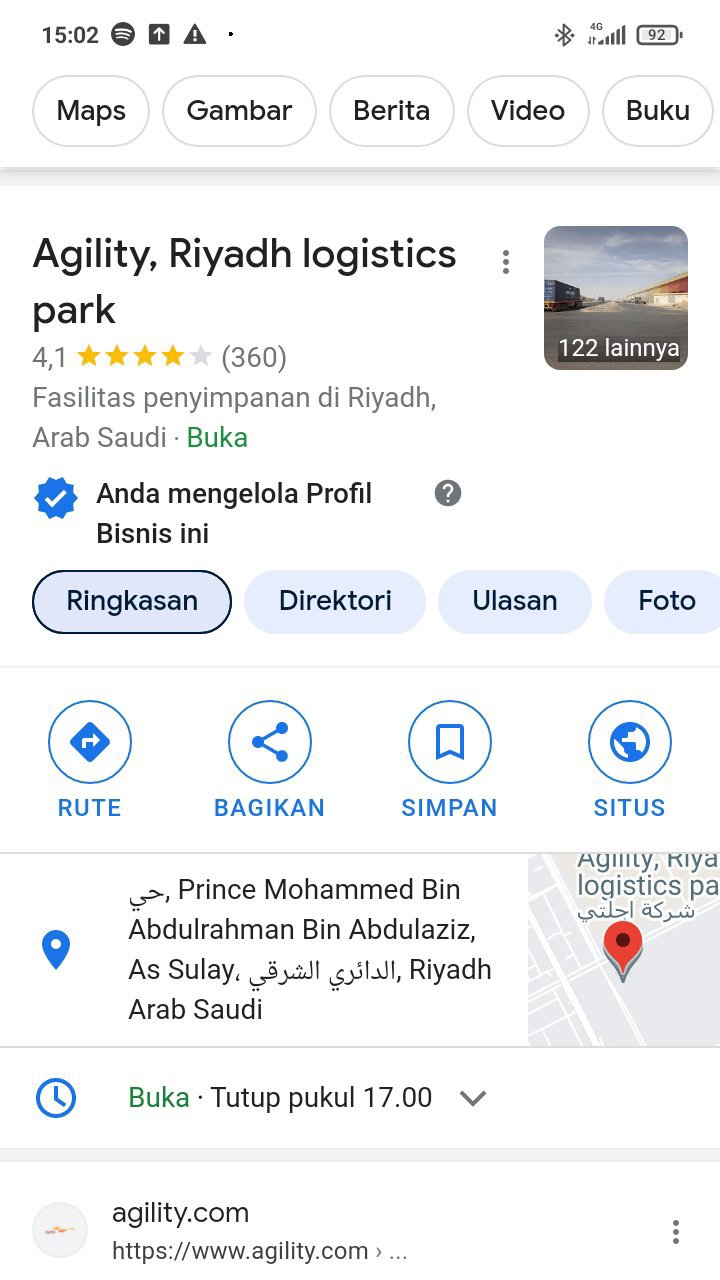Switch to the Berita search filter
The width and height of the screenshot is (720, 1280).
(391, 111)
